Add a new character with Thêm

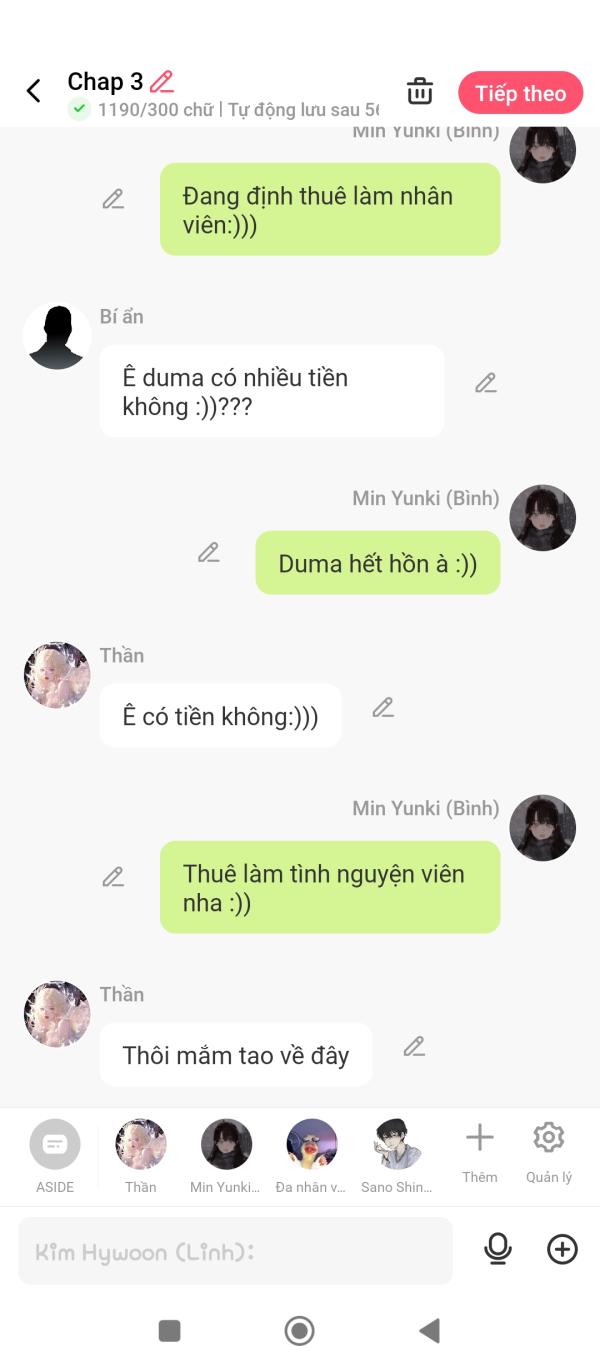[480, 1152]
